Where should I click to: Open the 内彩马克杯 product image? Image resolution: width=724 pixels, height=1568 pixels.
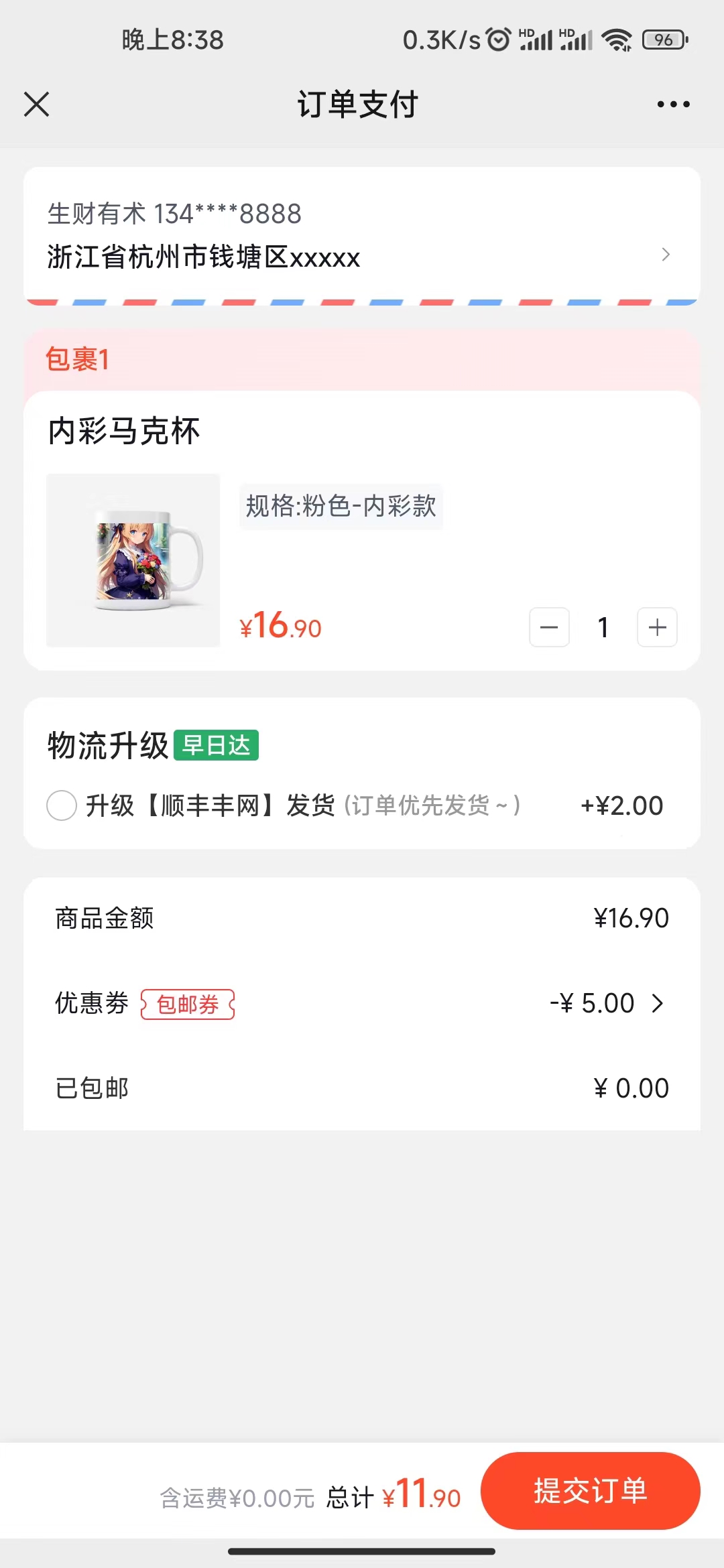133,560
